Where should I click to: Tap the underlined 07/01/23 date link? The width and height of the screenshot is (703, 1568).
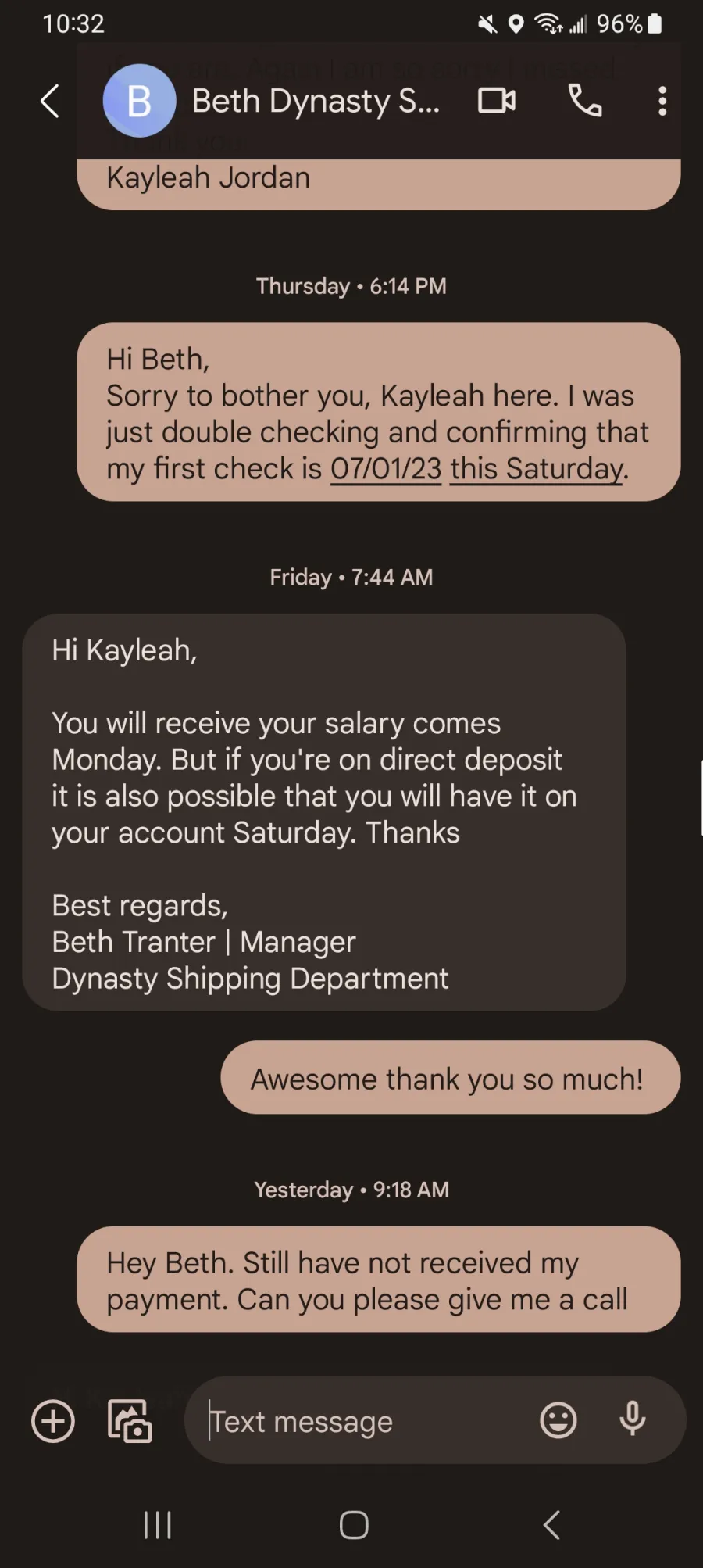(386, 469)
